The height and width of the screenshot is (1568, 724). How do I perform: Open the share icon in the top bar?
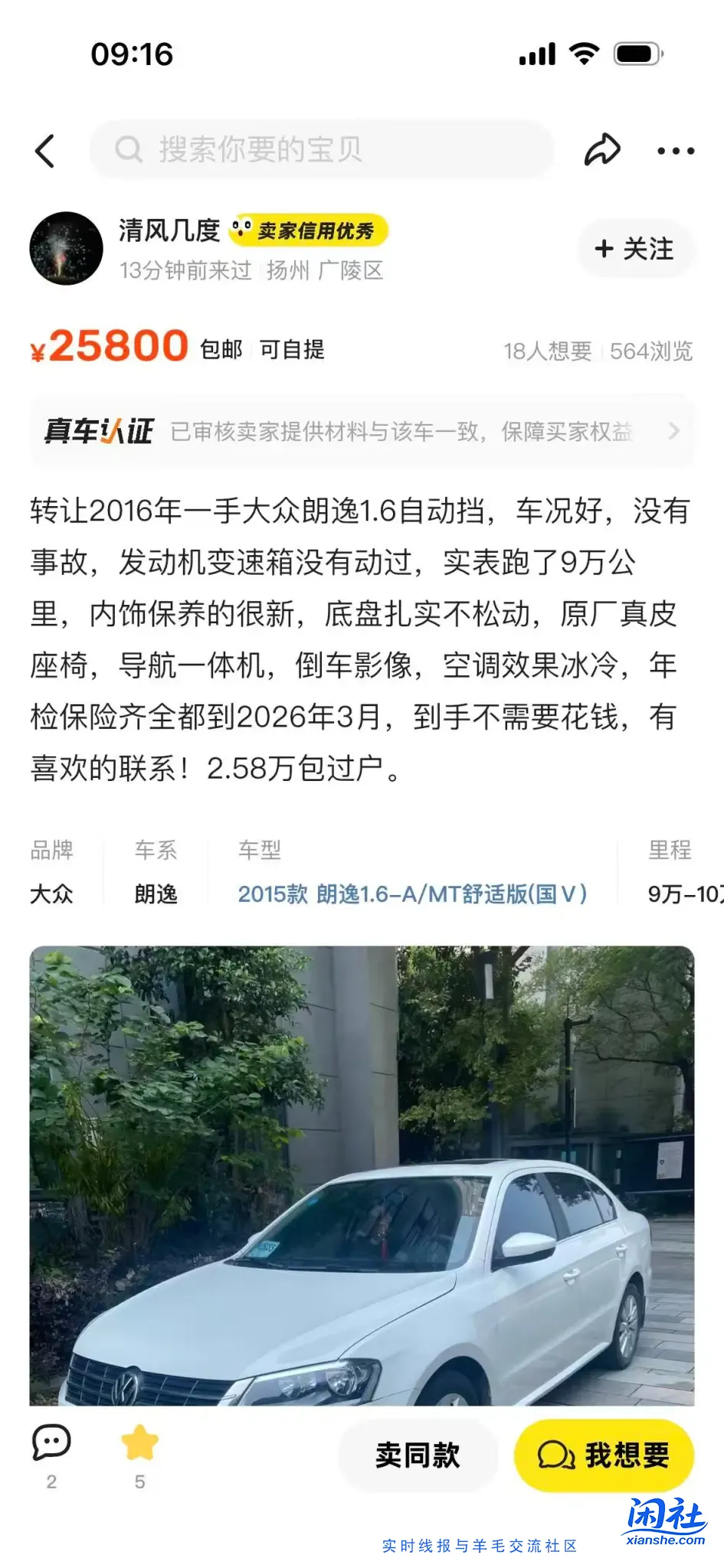[x=602, y=150]
